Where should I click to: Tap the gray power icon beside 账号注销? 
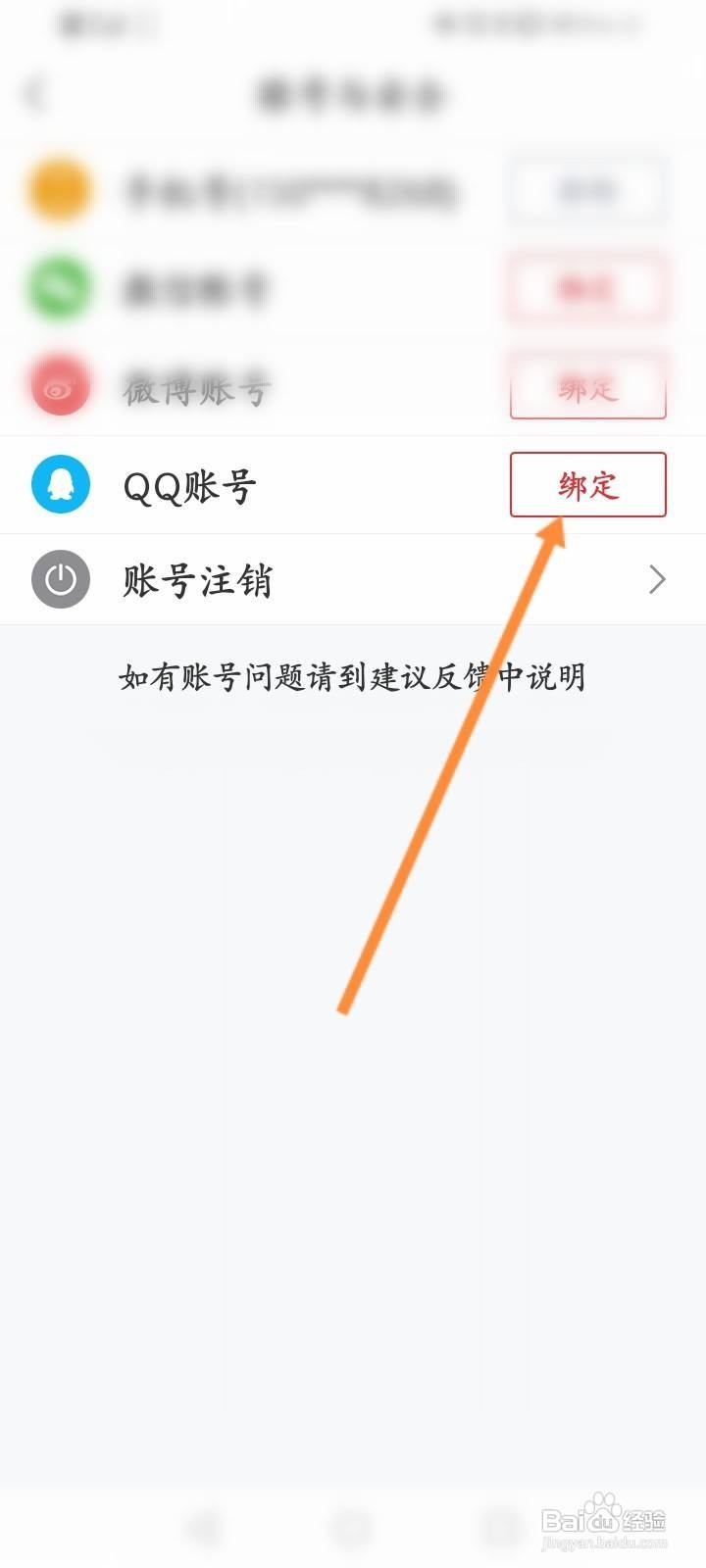coord(60,579)
